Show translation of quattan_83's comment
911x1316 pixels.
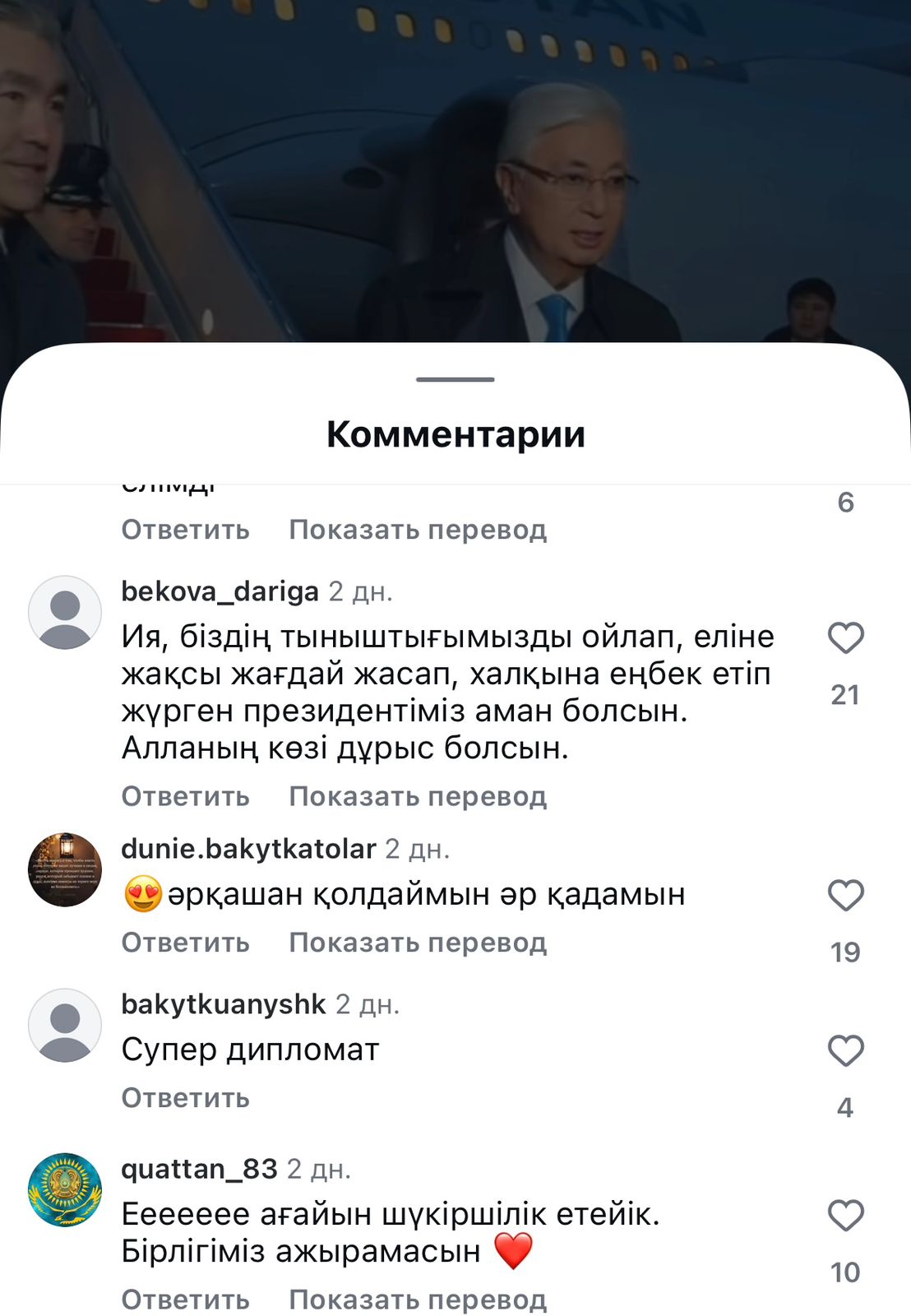(x=418, y=1300)
